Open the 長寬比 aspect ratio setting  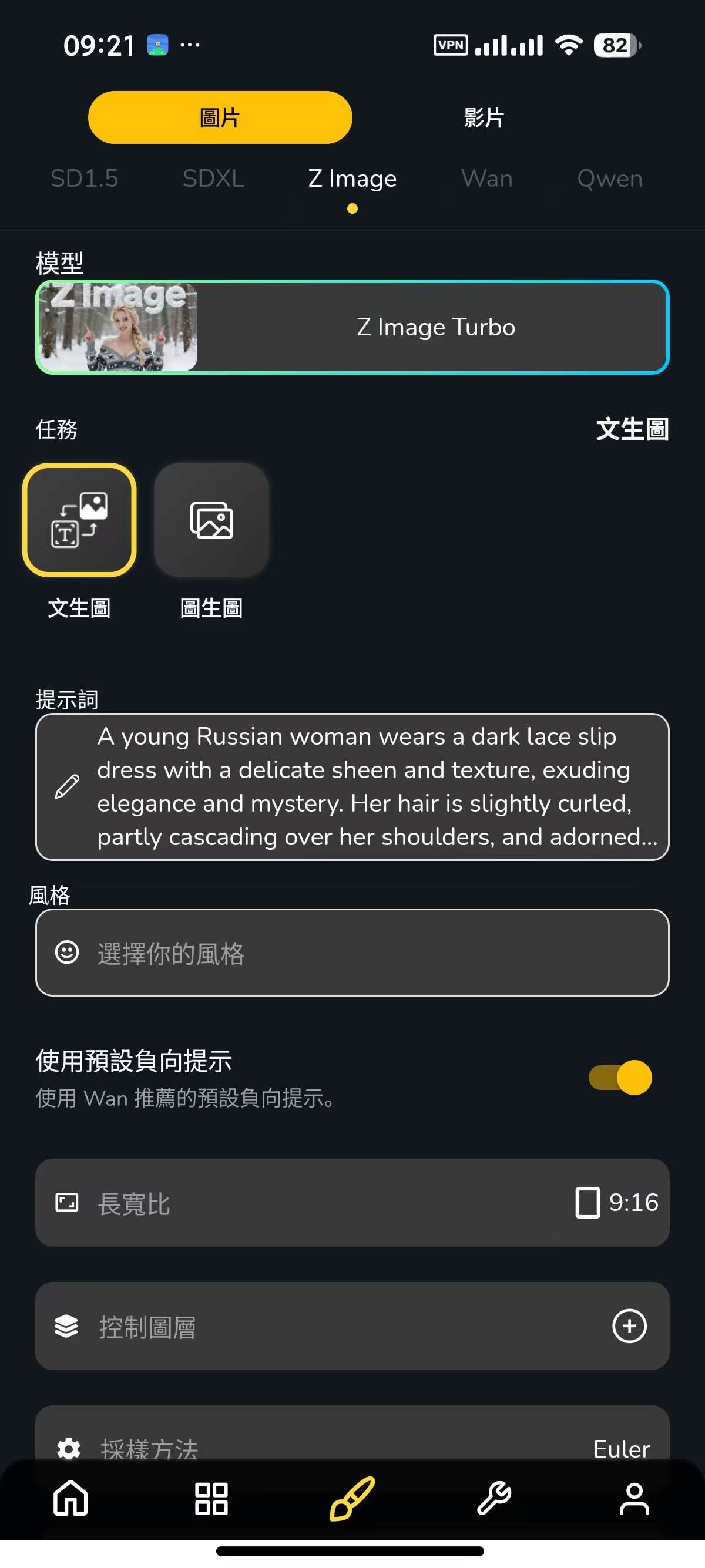[x=352, y=1203]
